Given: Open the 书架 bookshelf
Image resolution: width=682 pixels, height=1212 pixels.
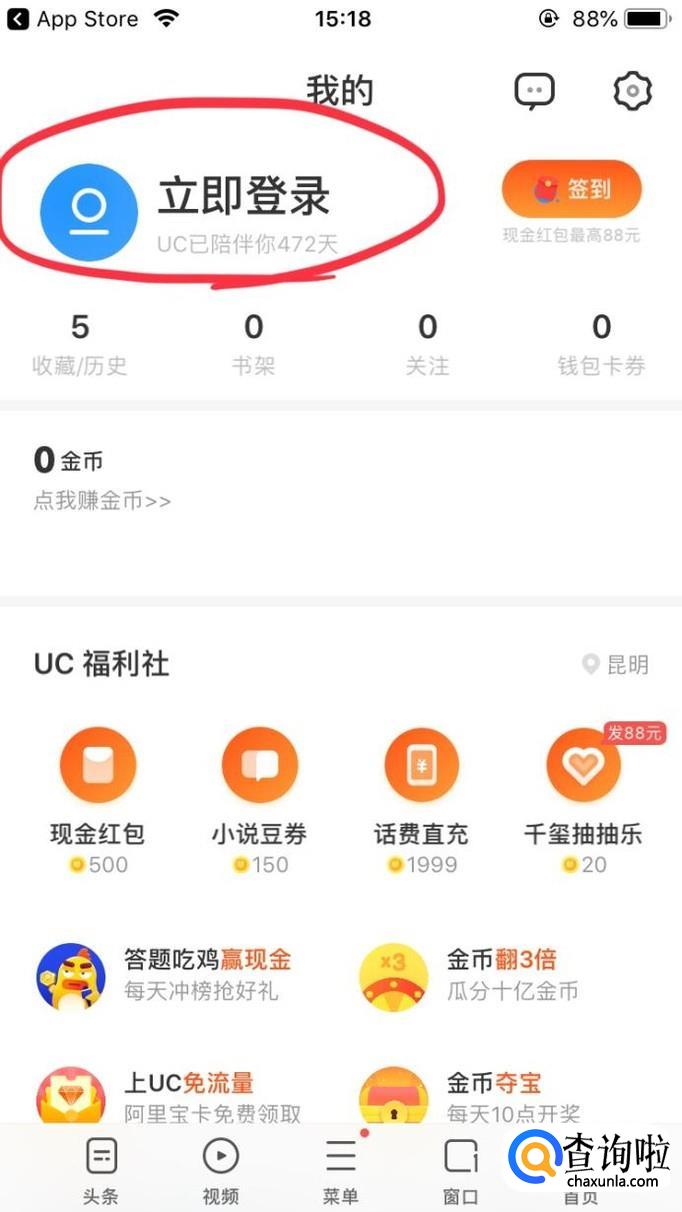Looking at the screenshot, I should (x=253, y=344).
